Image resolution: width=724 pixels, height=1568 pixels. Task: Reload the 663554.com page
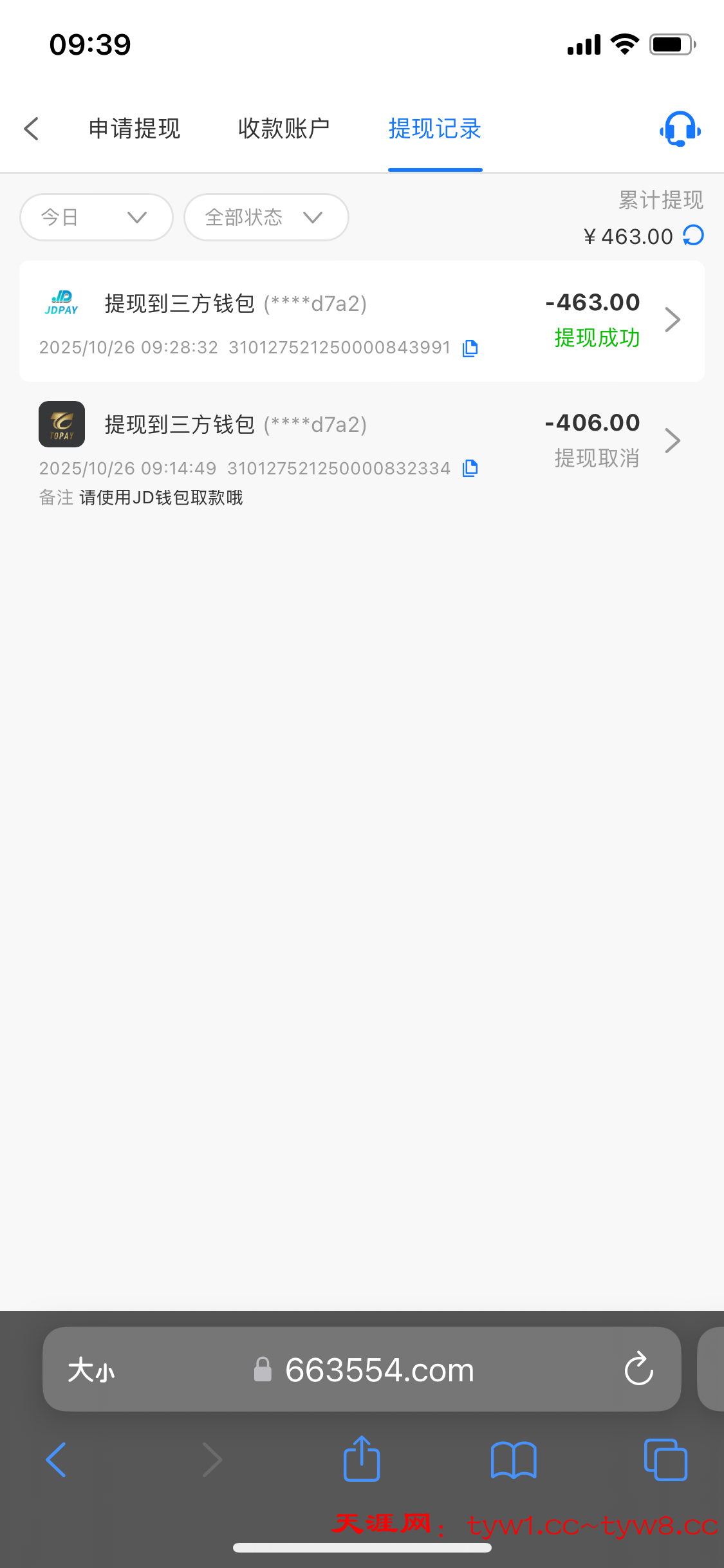coord(638,1370)
